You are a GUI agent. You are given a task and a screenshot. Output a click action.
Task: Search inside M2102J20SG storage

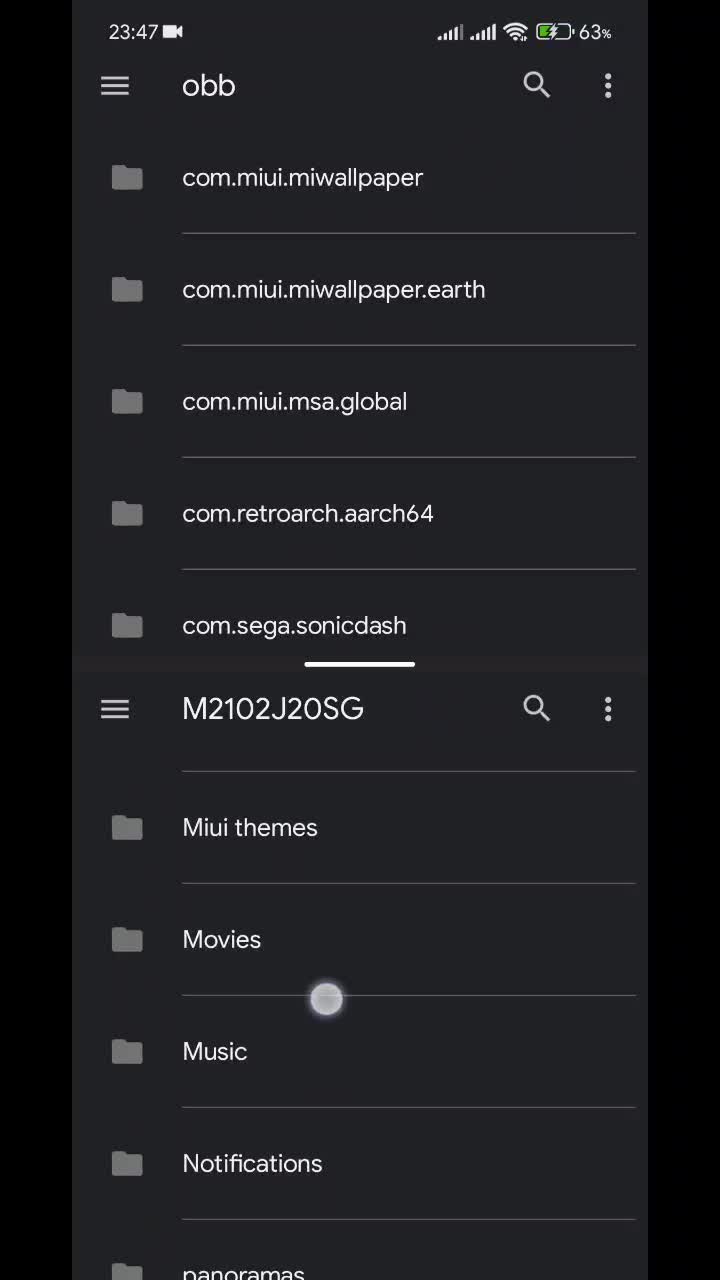[x=537, y=709]
